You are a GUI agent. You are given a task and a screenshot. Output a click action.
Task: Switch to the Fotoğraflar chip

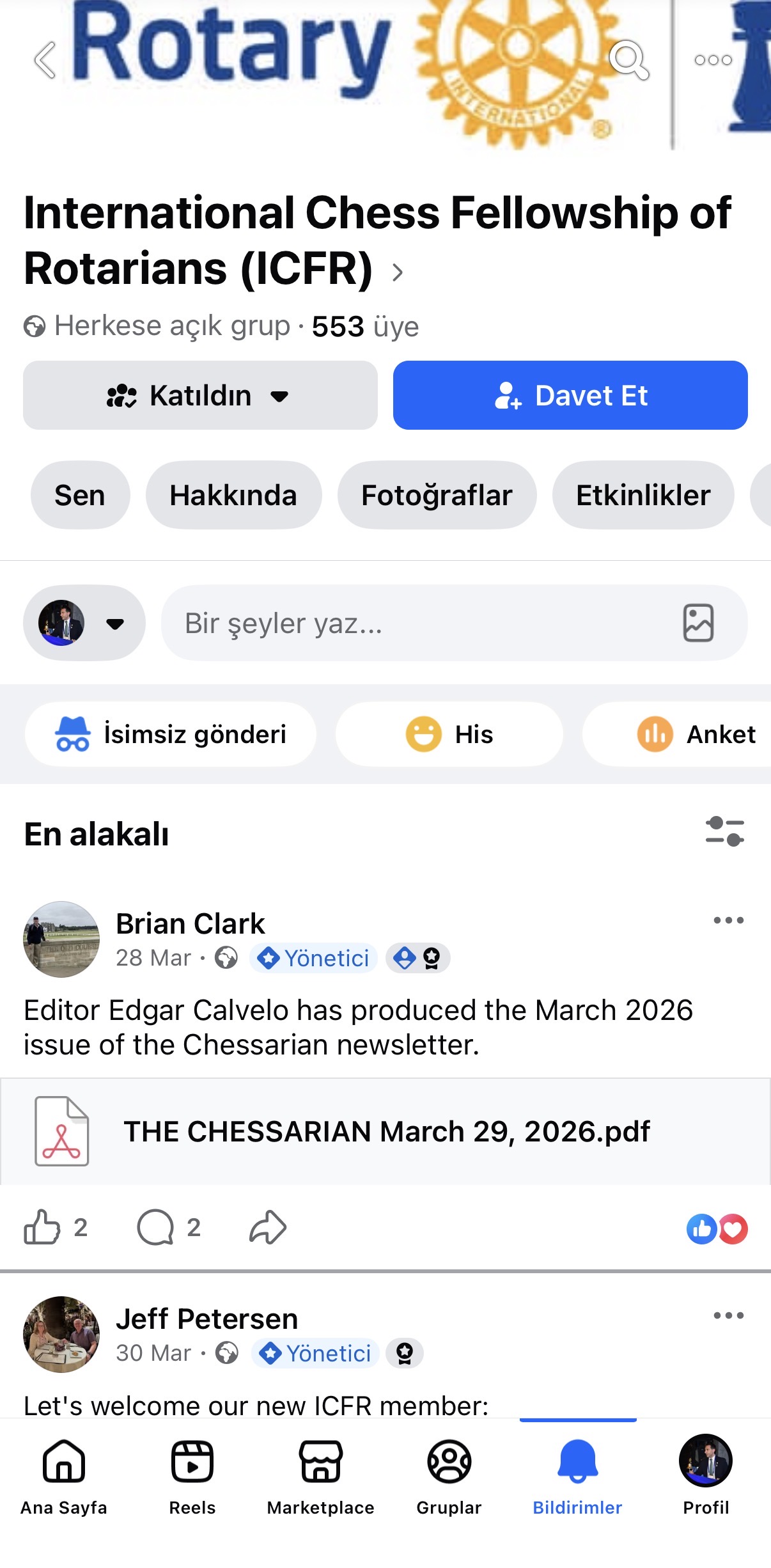coord(437,496)
